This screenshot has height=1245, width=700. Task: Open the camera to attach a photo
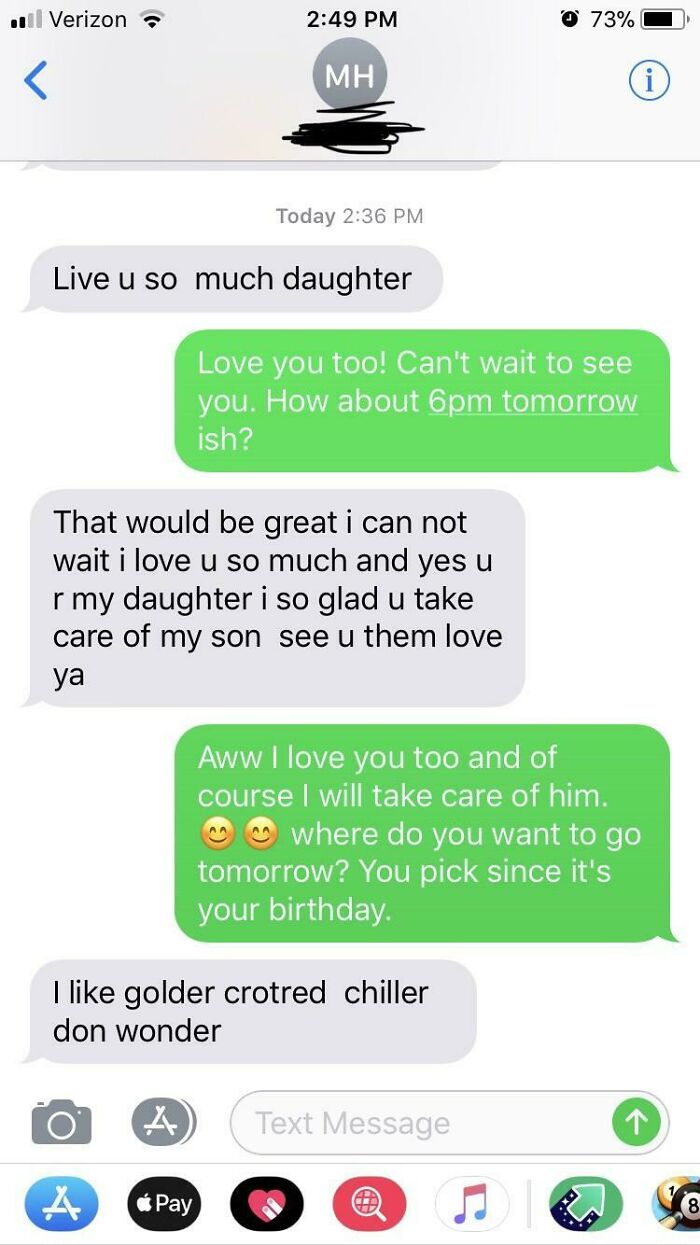(61, 1122)
